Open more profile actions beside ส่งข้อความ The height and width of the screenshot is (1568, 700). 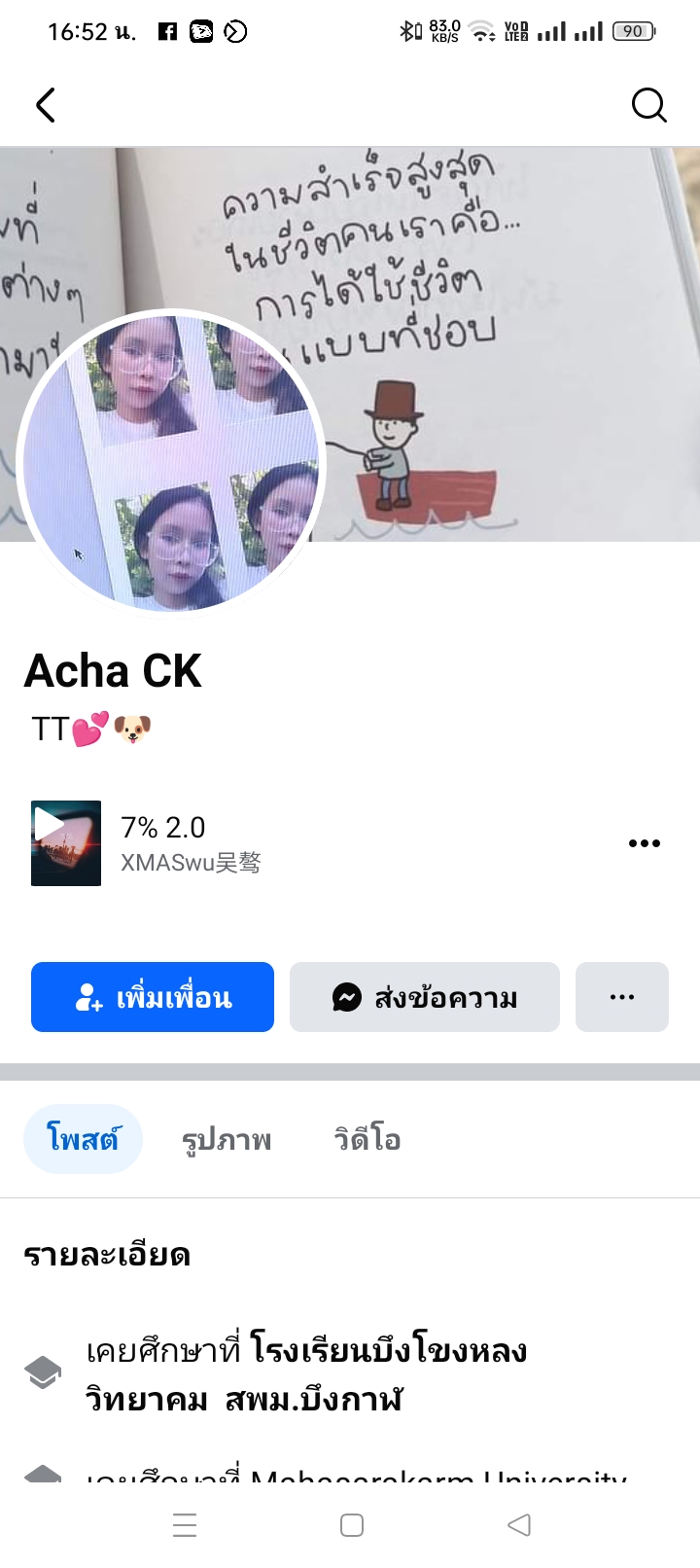[x=622, y=997]
